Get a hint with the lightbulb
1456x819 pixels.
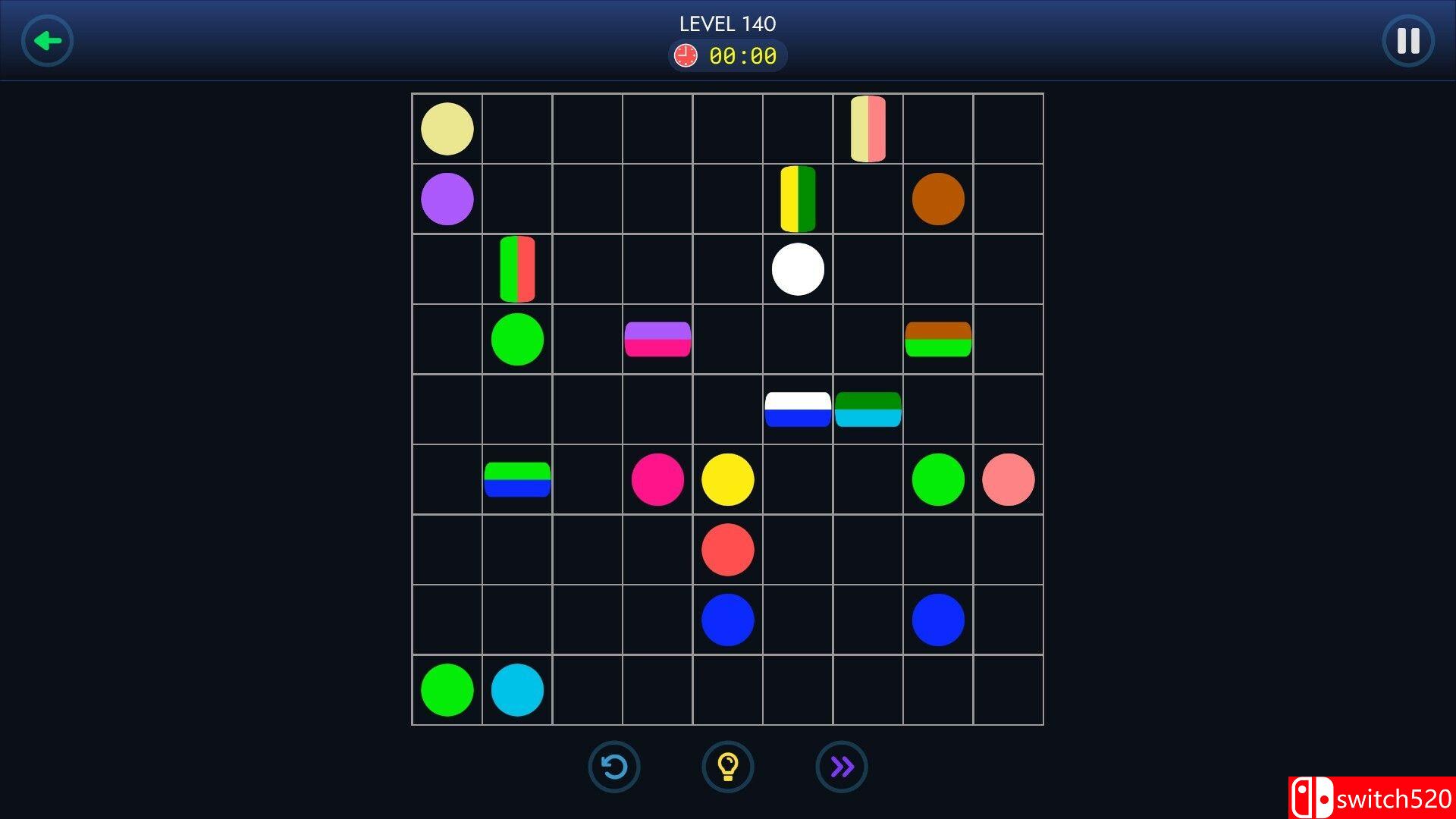pyautogui.click(x=727, y=767)
